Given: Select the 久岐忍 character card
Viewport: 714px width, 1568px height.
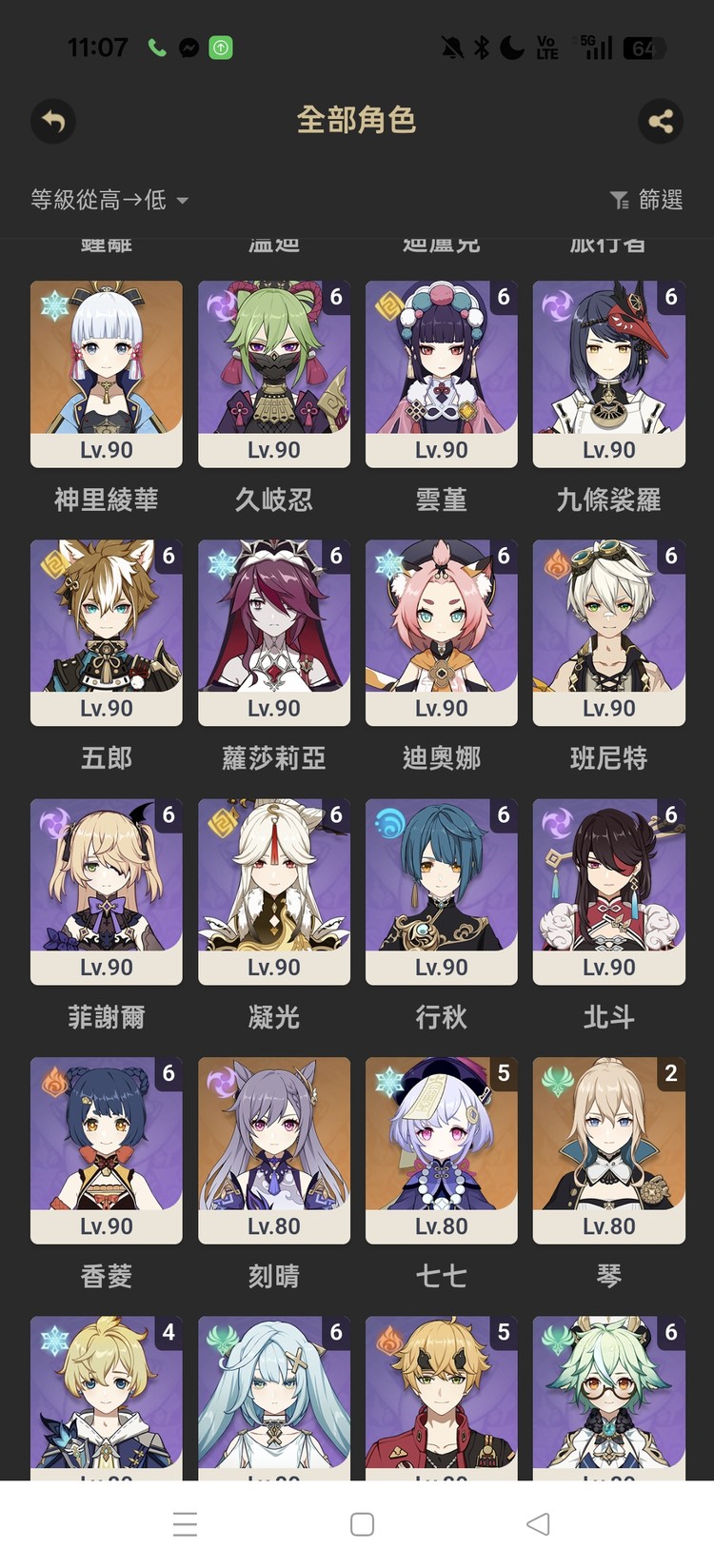Looking at the screenshot, I should click(x=274, y=373).
